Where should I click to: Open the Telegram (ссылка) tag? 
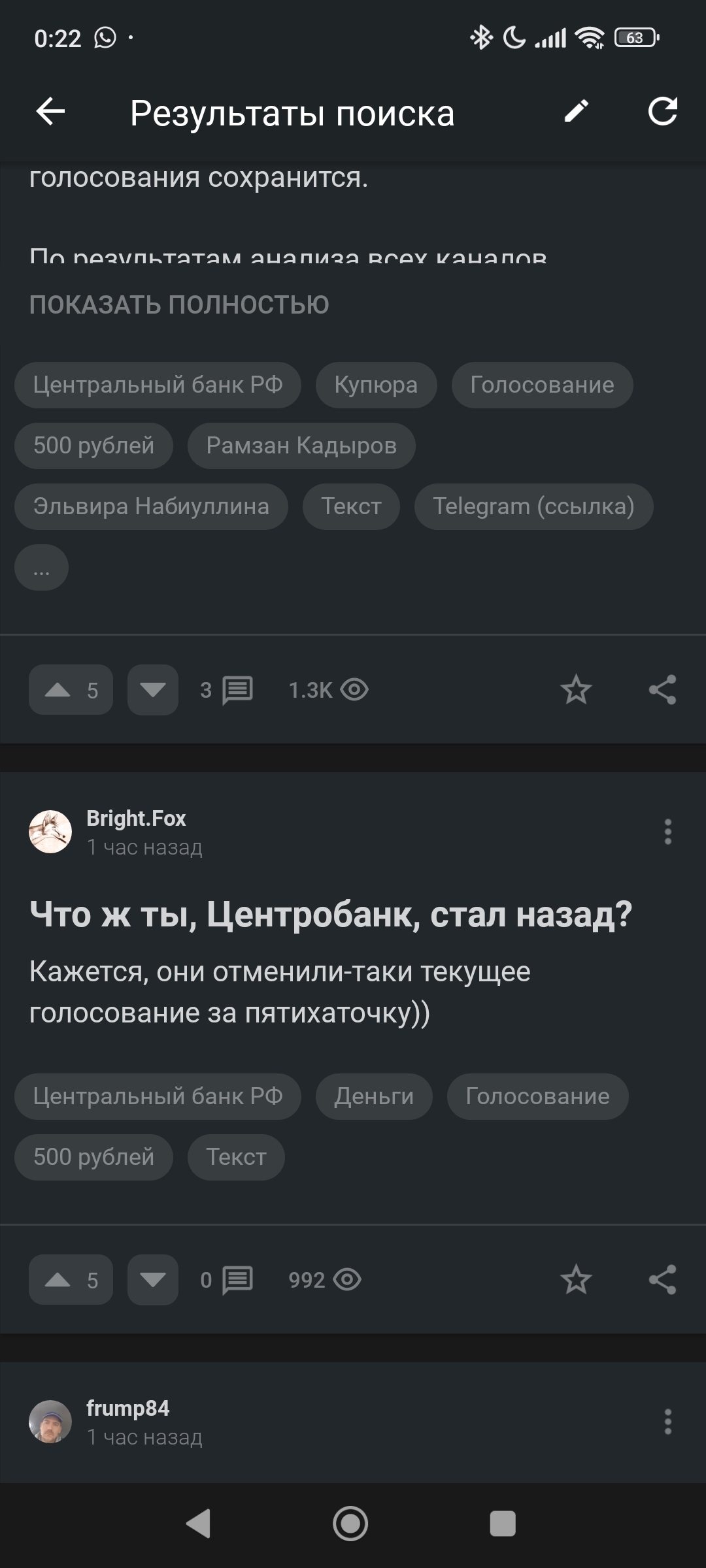533,506
